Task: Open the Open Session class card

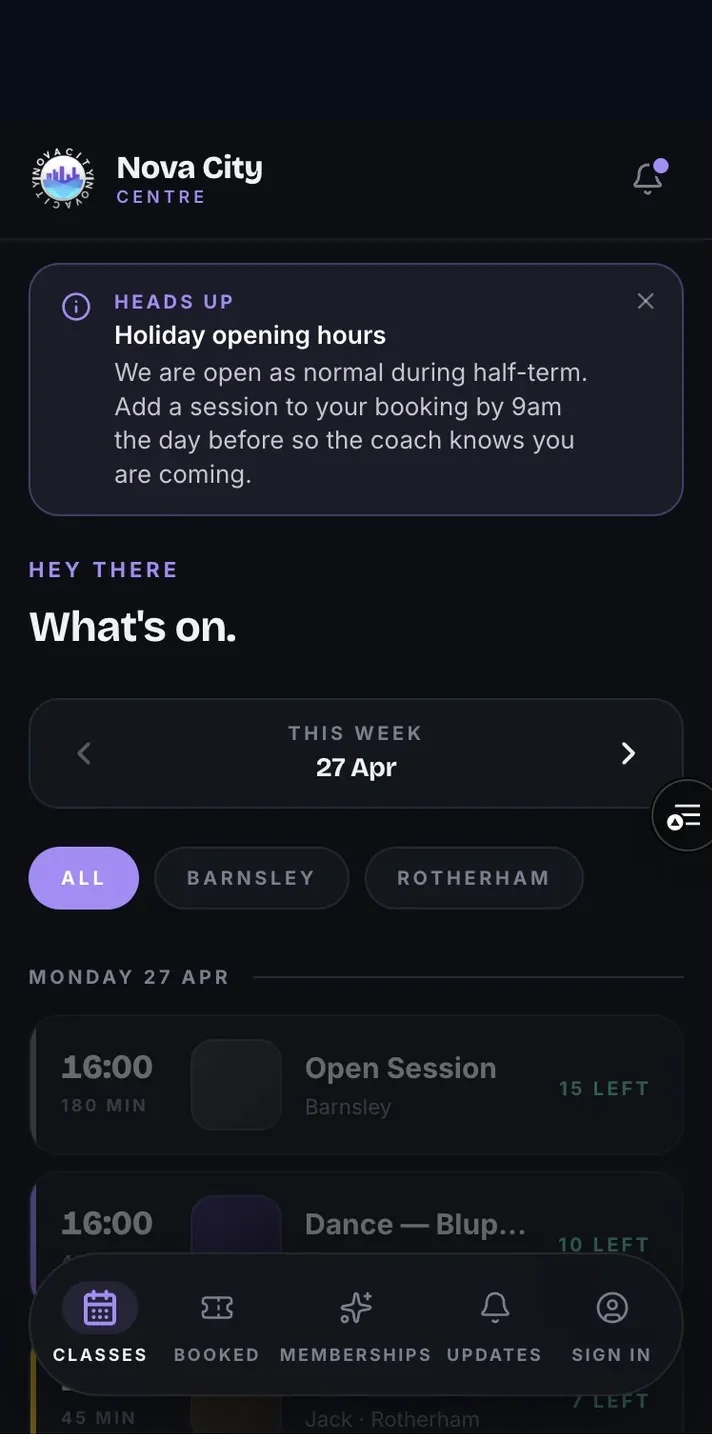Action: tap(356, 1085)
